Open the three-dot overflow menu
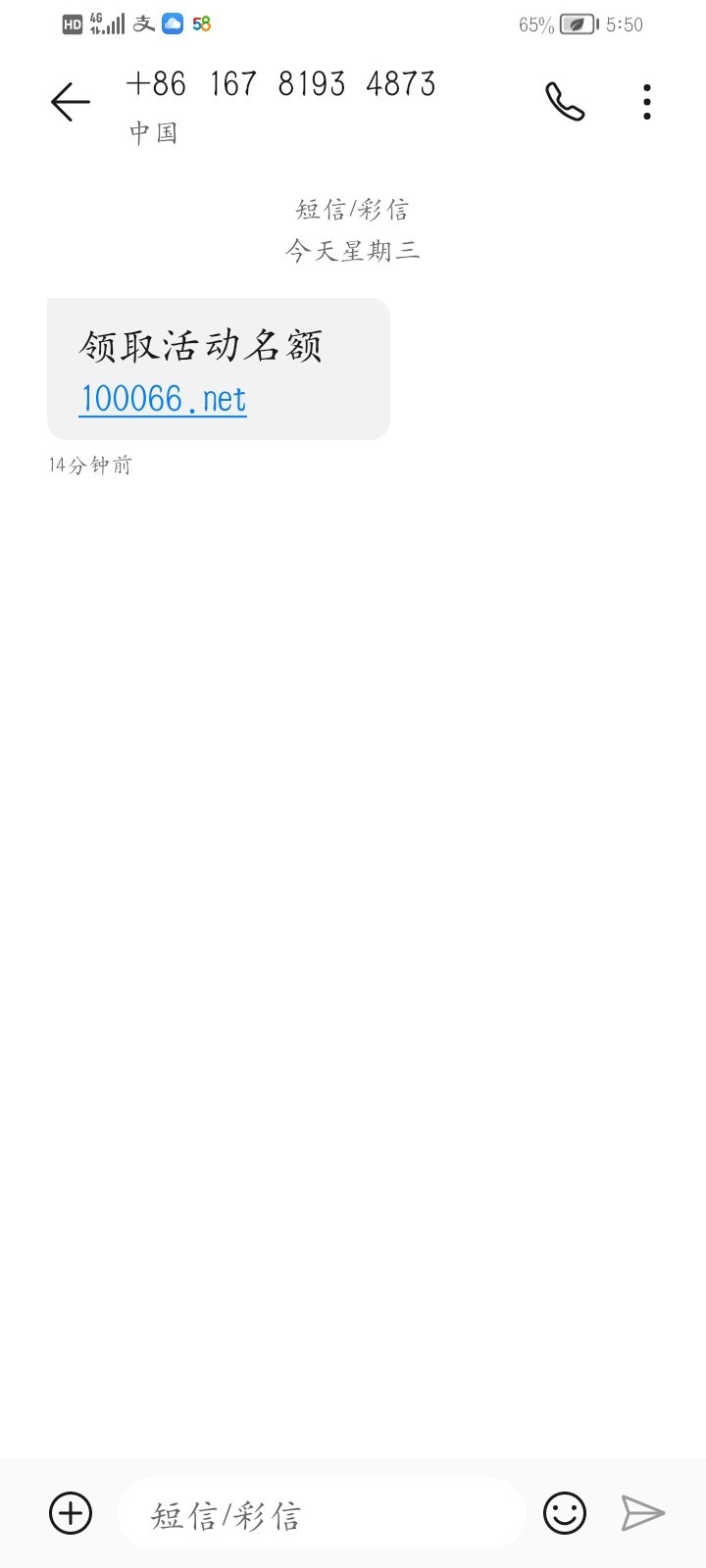The image size is (706, 1568). tap(647, 102)
